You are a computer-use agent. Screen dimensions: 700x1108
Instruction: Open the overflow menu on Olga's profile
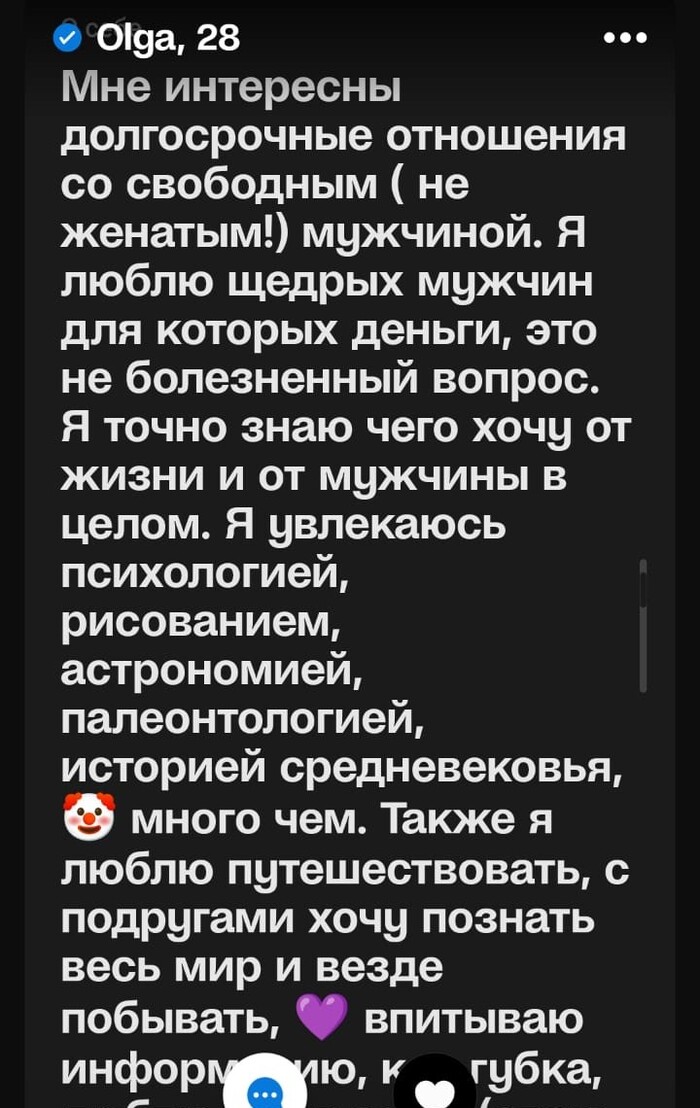pos(626,39)
